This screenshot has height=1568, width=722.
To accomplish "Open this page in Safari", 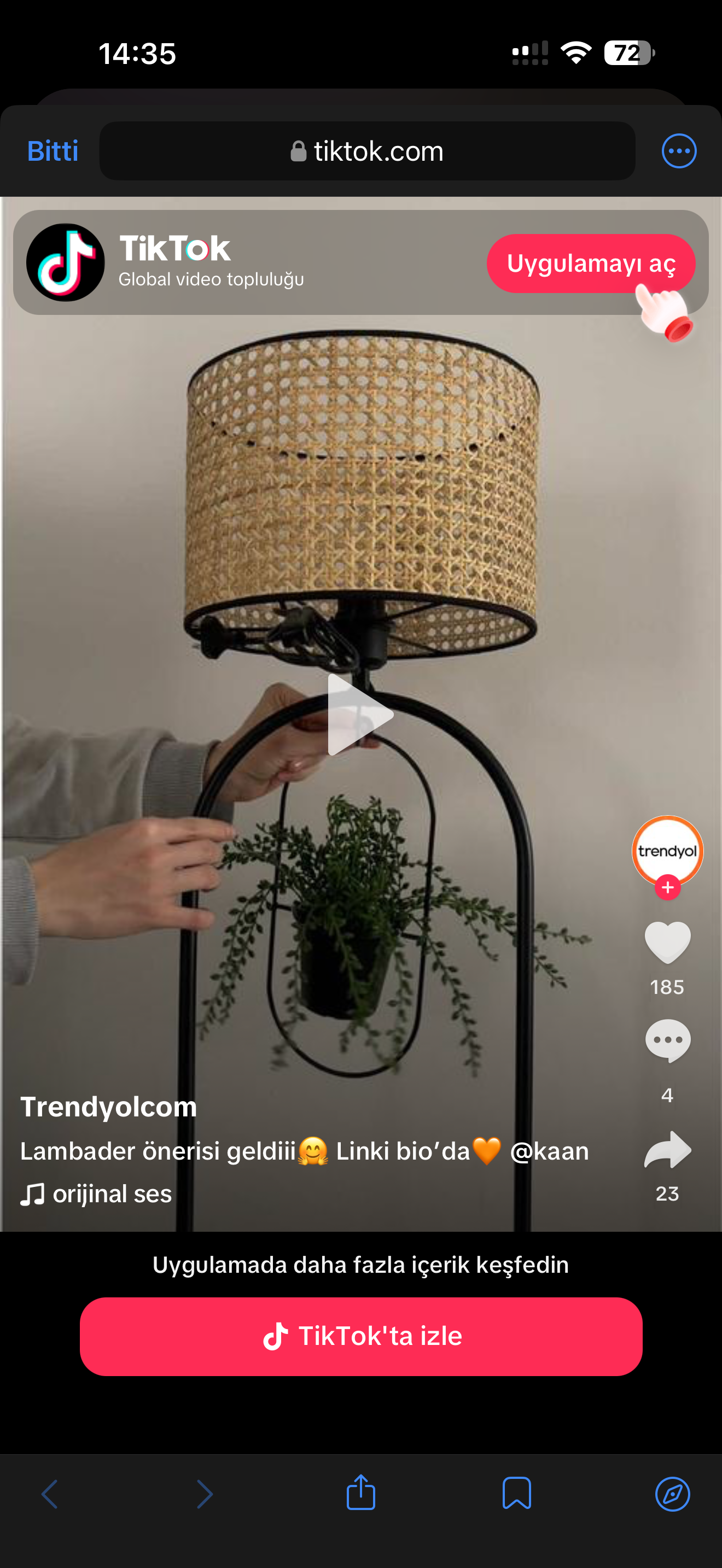I will point(672,1493).
